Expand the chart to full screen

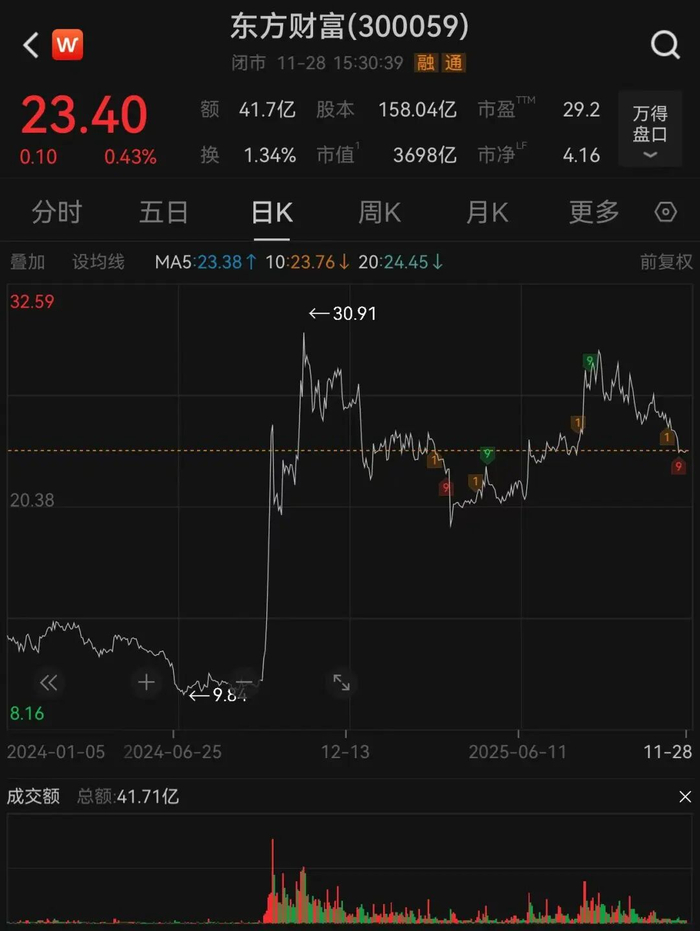point(341,683)
